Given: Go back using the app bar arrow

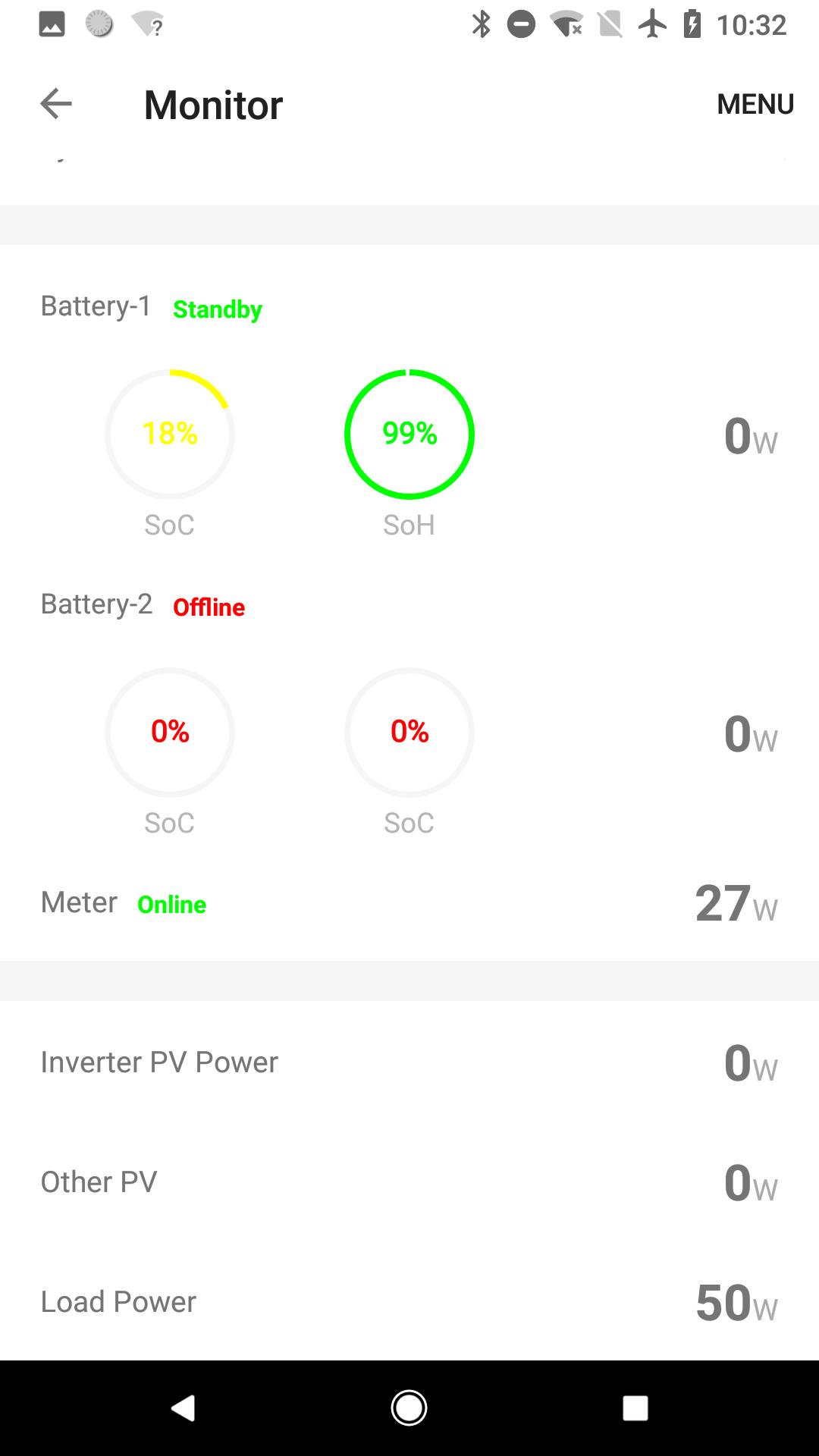Looking at the screenshot, I should 56,104.
